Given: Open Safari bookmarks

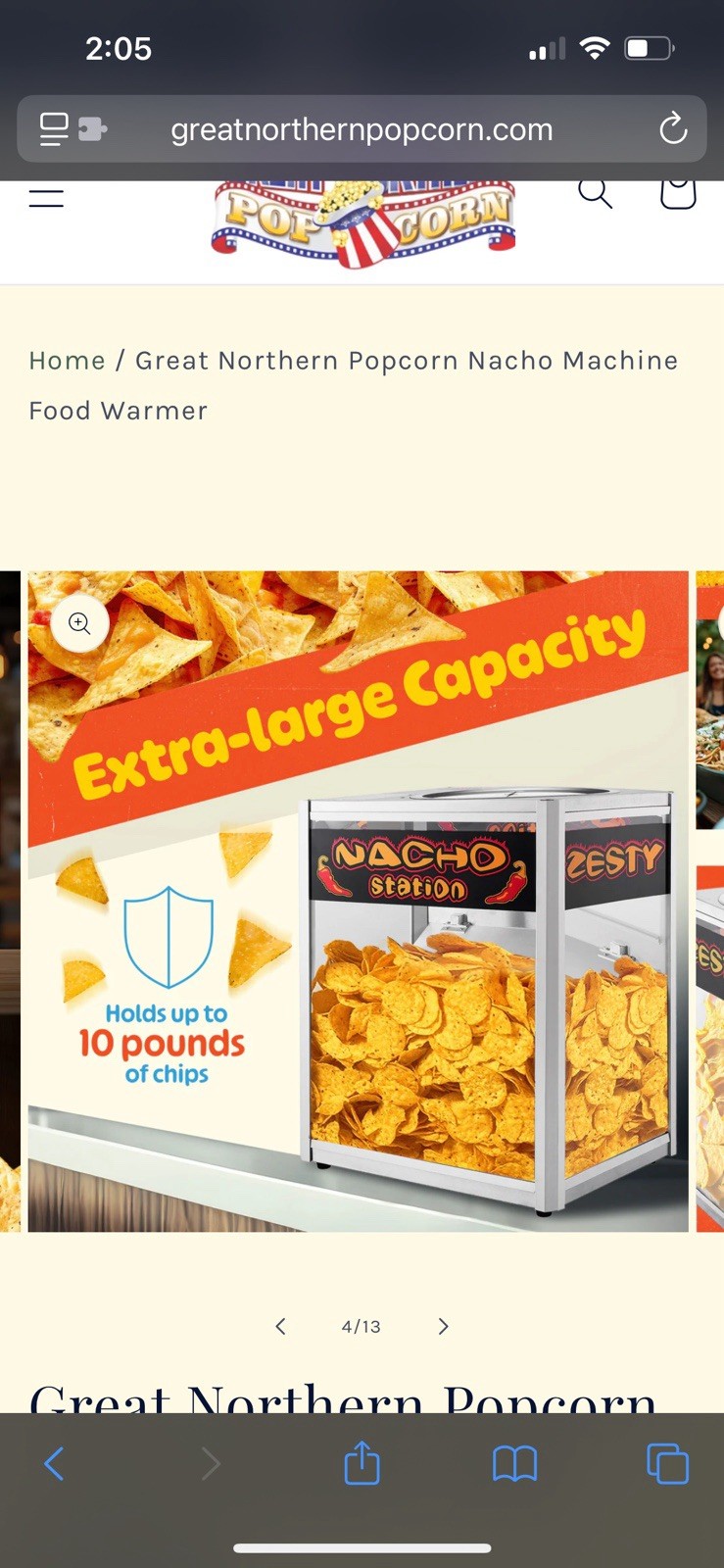Looking at the screenshot, I should [514, 1464].
